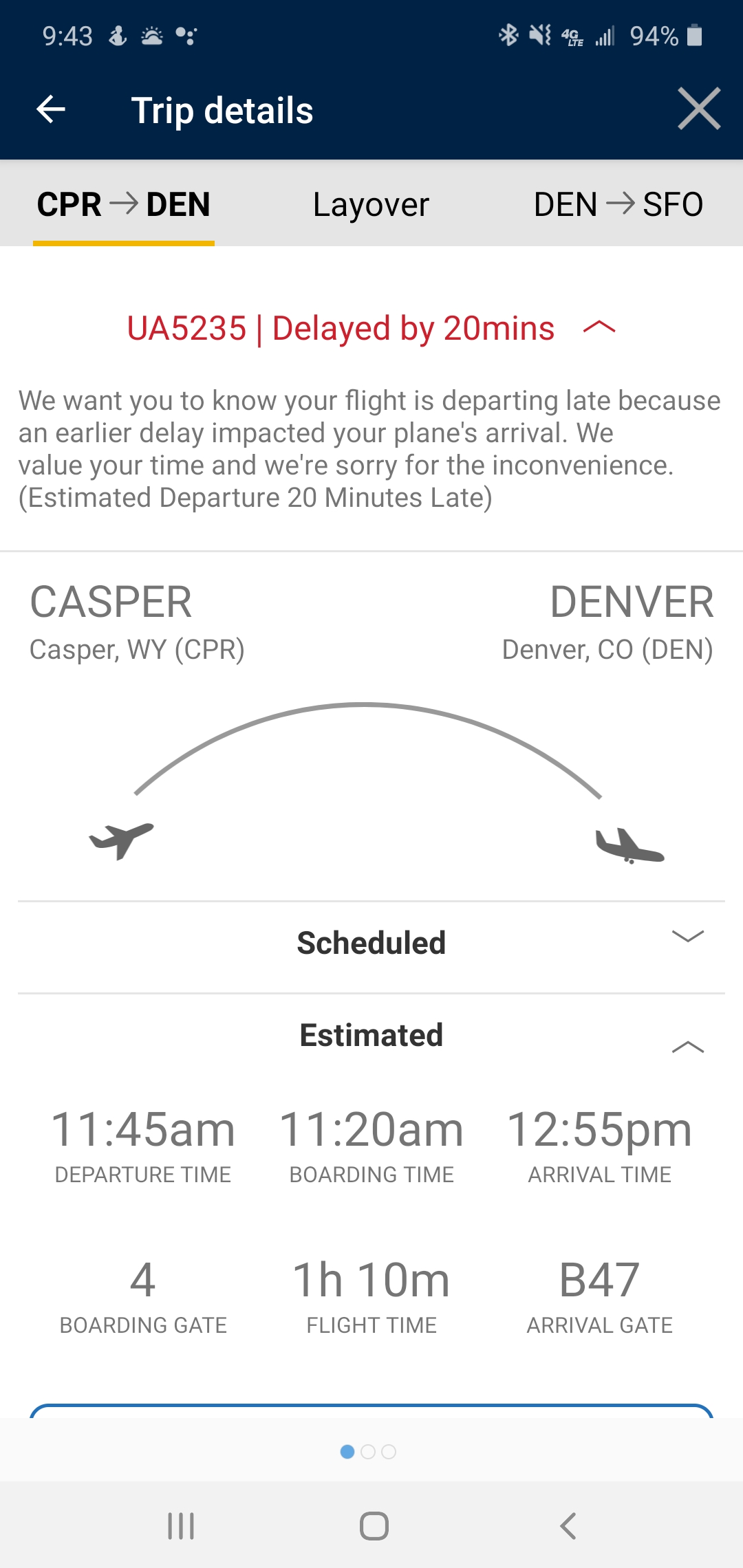The width and height of the screenshot is (743, 1568).
Task: Collapse the UA5235 delay message
Action: coord(599,327)
